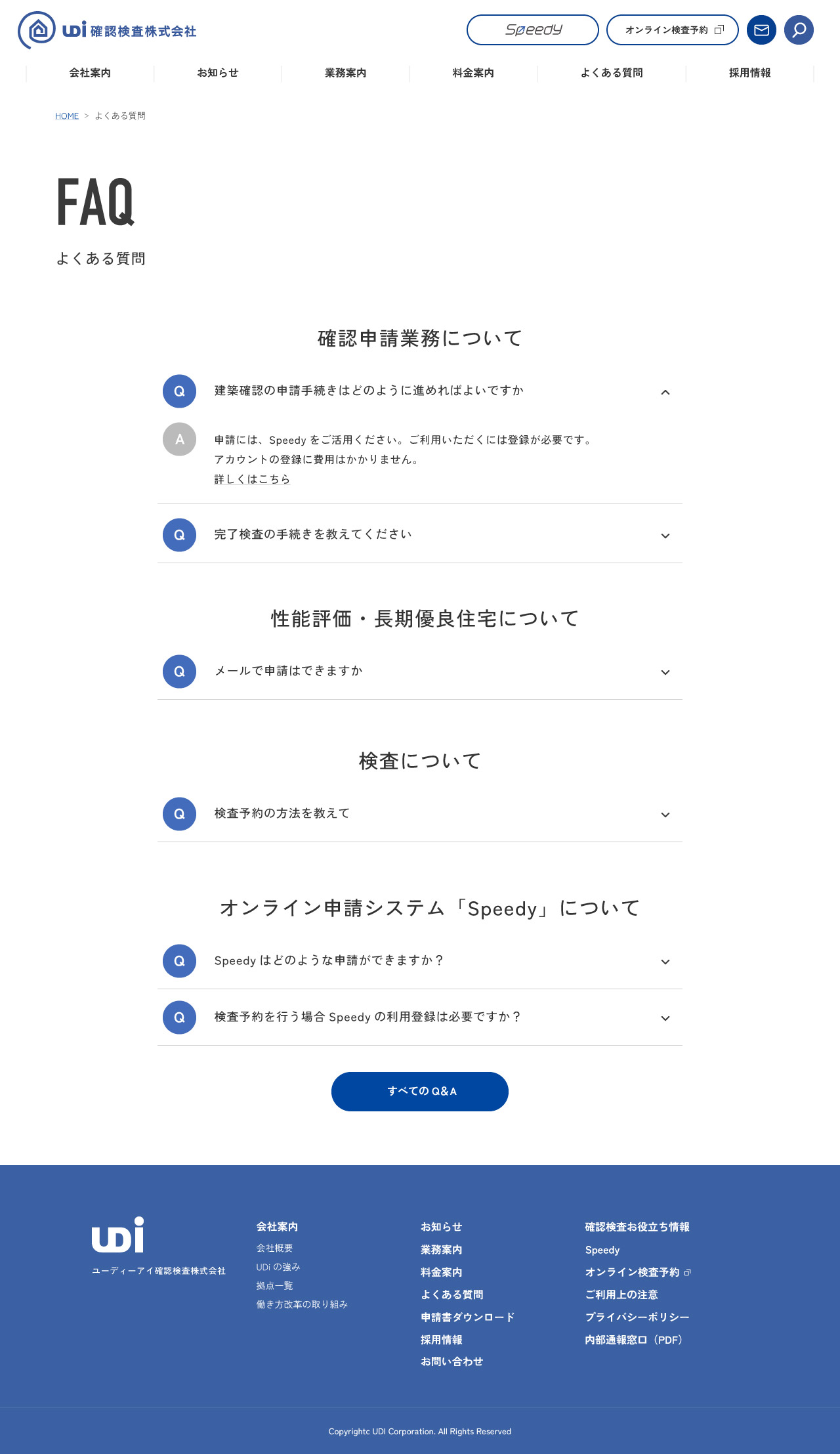Open 料金案内 in top navigation
This screenshot has width=840, height=1454.
click(473, 73)
